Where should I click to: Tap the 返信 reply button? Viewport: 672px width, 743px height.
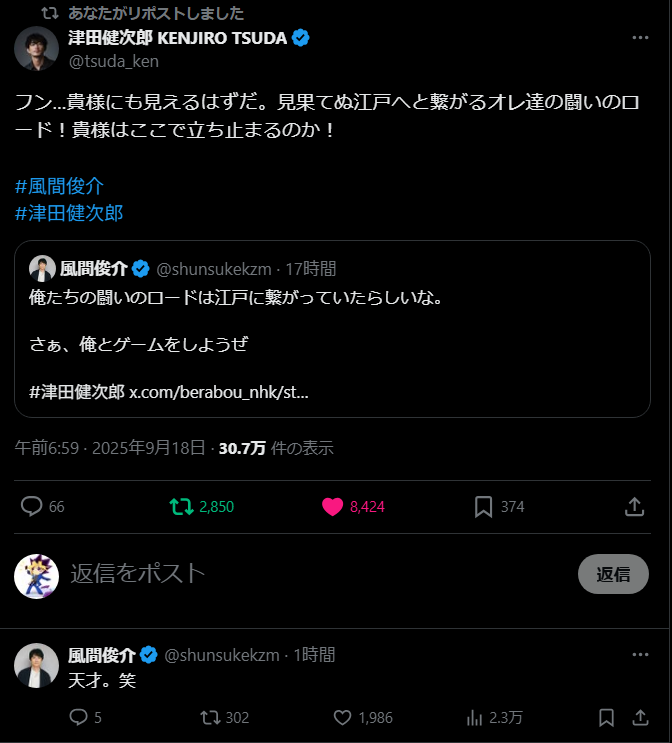613,574
